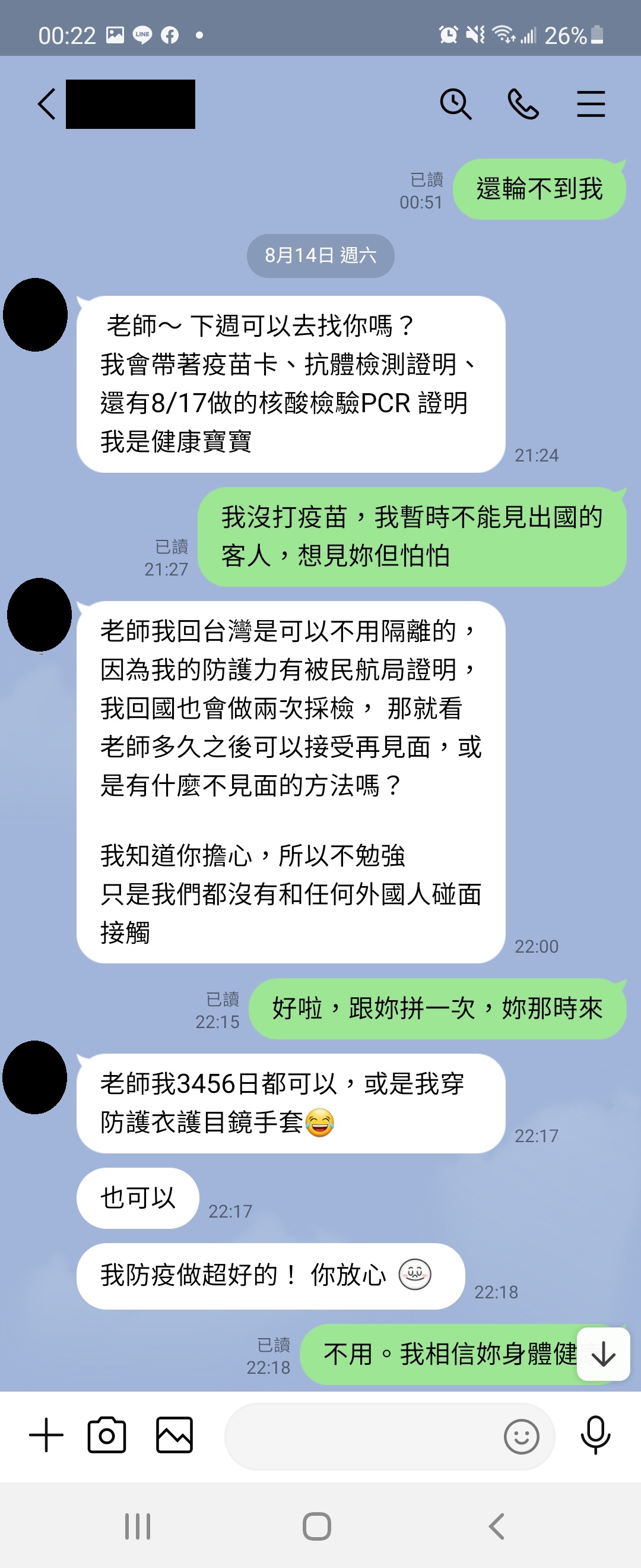The width and height of the screenshot is (641, 1568).
Task: Tap the system home button
Action: [x=317, y=1526]
